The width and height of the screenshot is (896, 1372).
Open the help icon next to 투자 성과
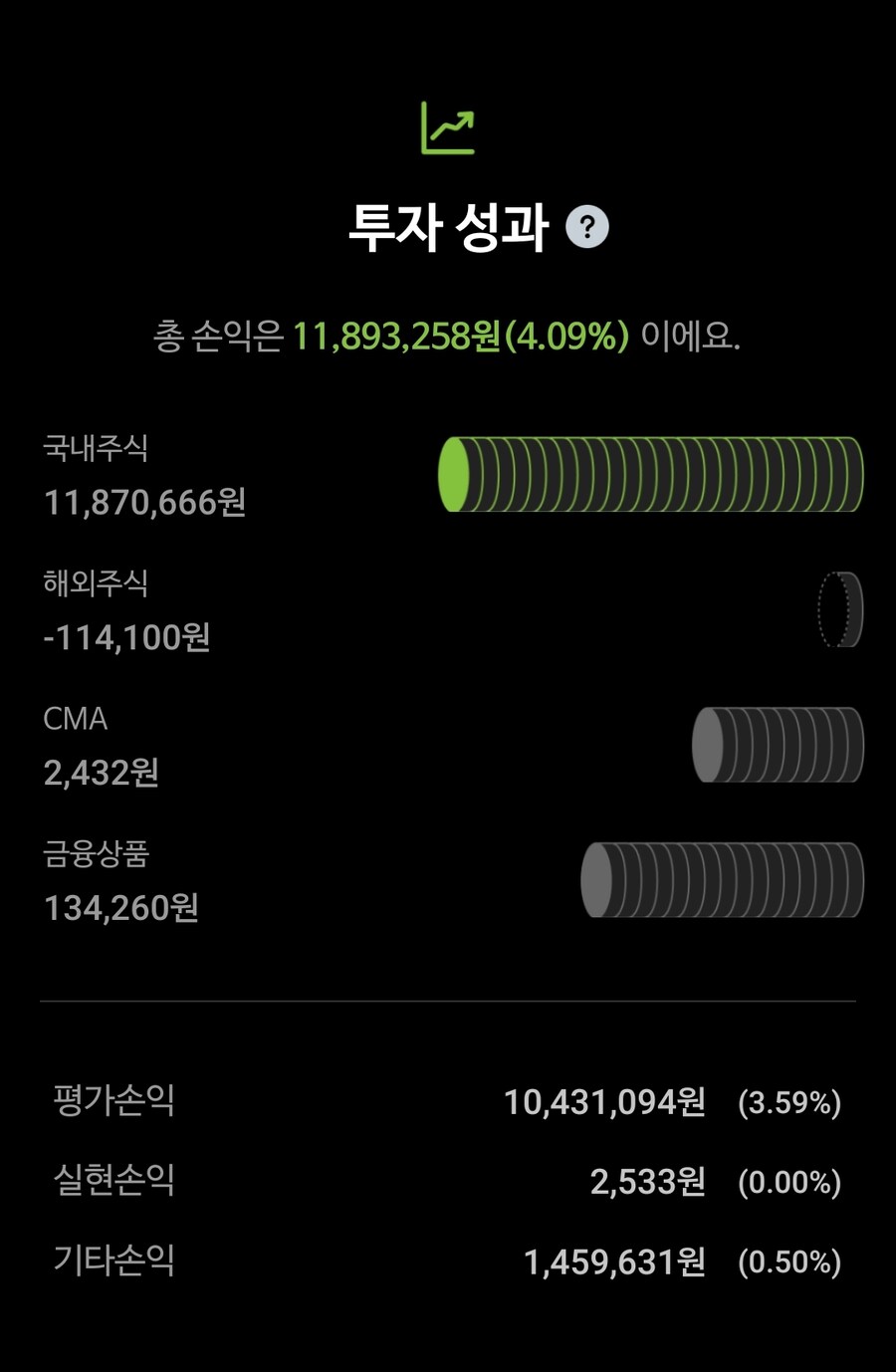coord(587,227)
